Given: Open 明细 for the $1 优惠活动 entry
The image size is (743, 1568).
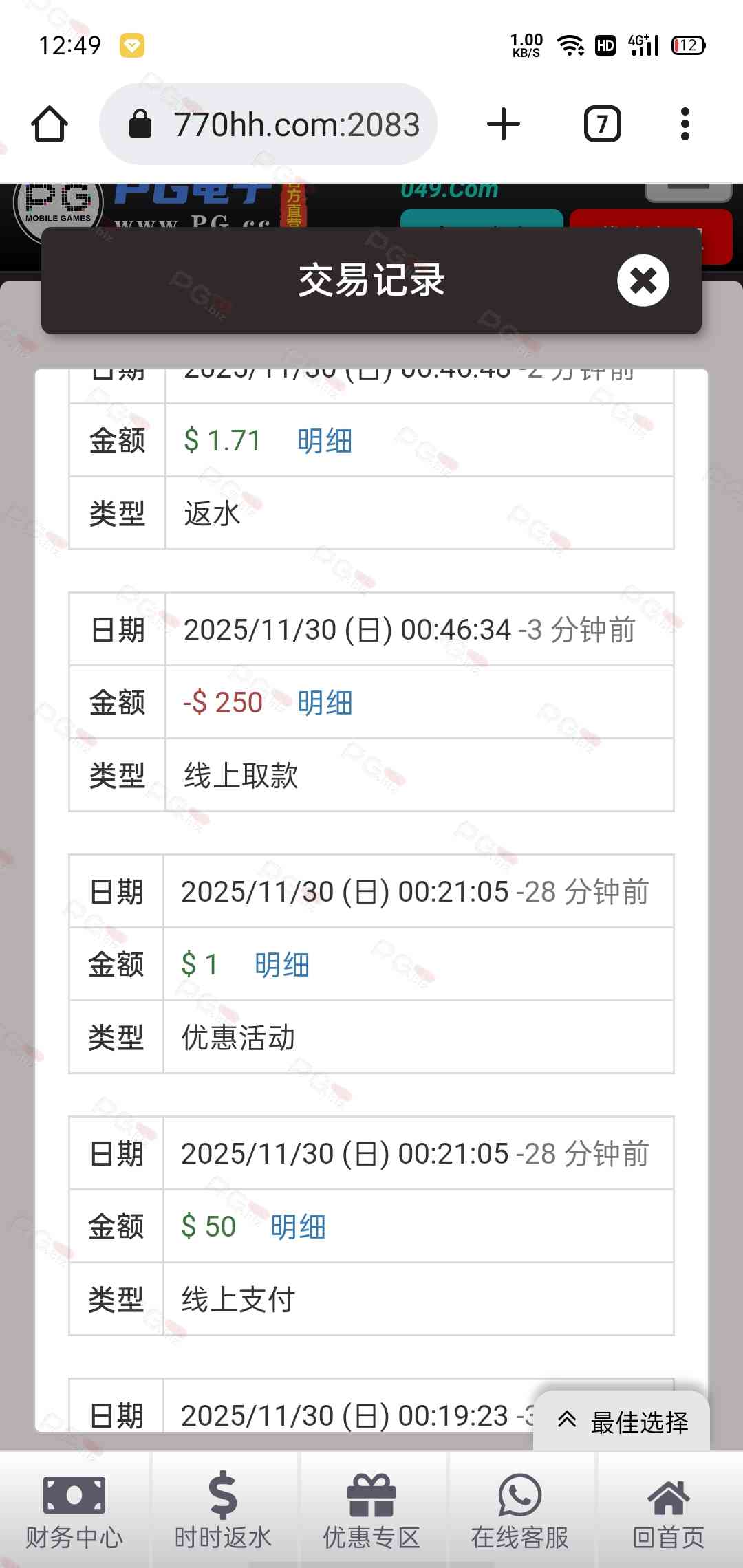Looking at the screenshot, I should coord(281,965).
